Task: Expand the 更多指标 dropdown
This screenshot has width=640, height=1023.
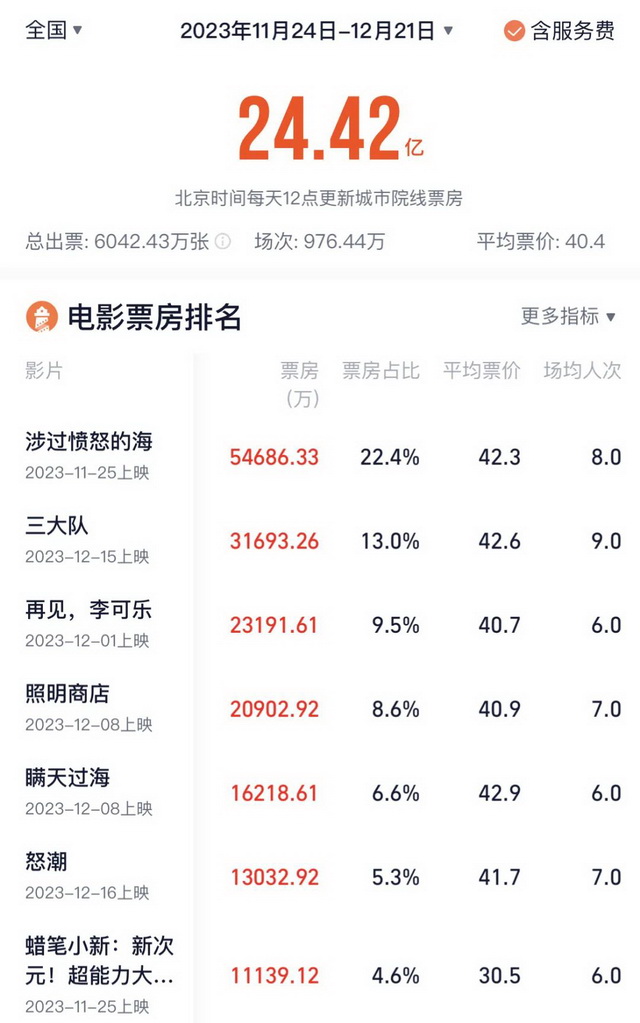Action: (x=568, y=316)
